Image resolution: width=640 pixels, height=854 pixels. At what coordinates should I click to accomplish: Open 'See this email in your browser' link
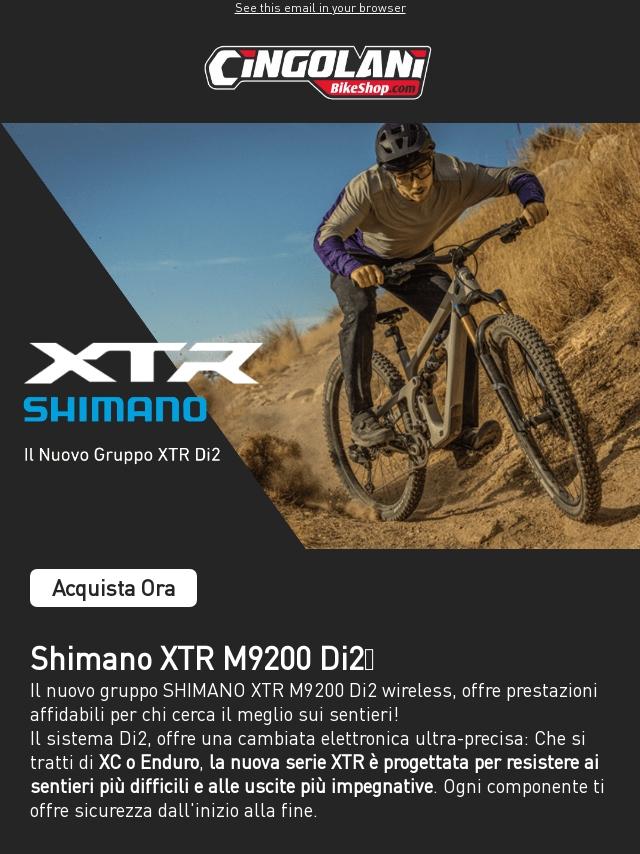click(x=320, y=8)
